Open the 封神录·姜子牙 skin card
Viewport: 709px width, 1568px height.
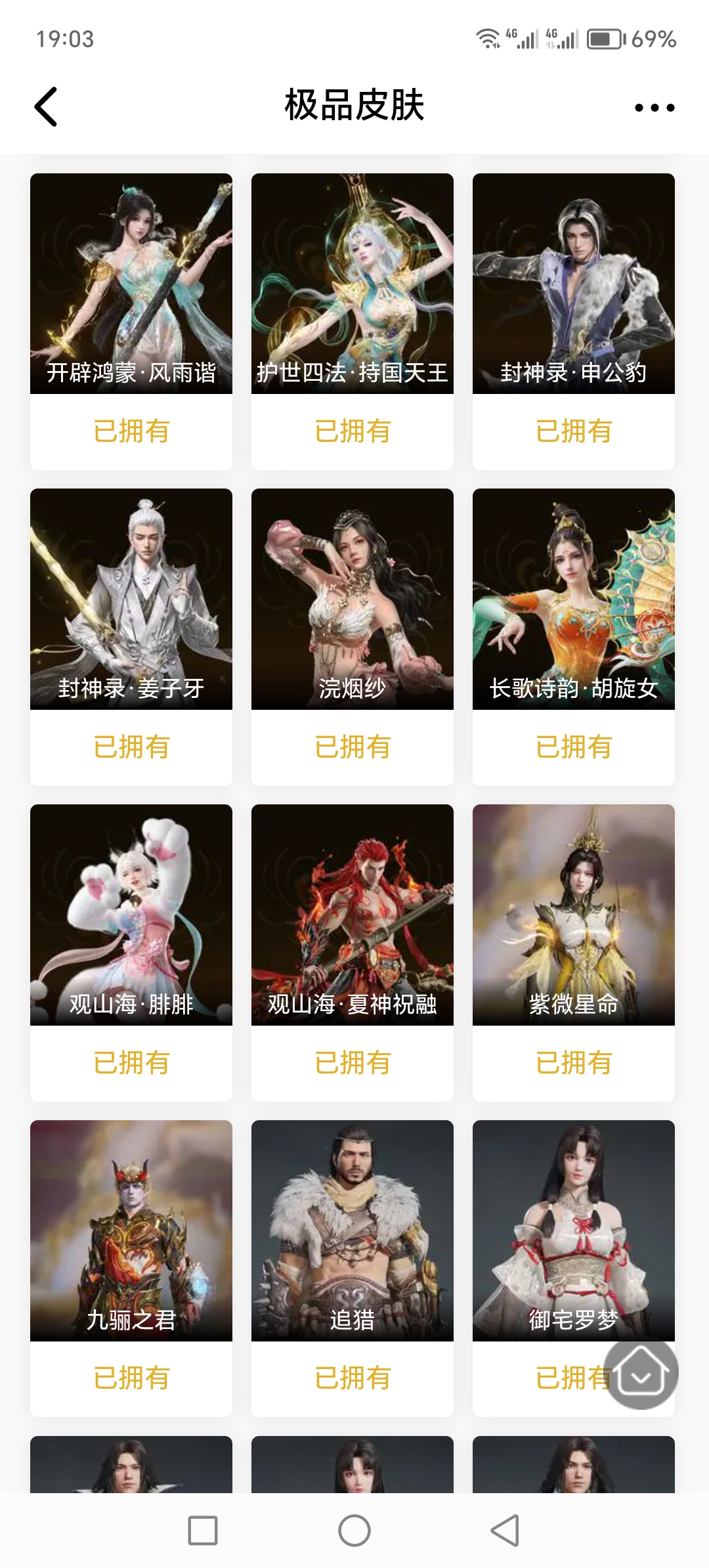(131, 599)
